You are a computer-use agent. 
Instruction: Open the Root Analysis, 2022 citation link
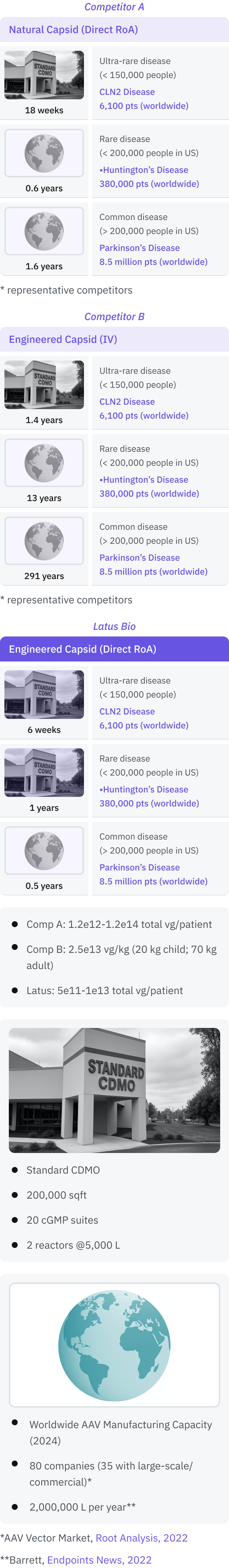tap(141, 1537)
